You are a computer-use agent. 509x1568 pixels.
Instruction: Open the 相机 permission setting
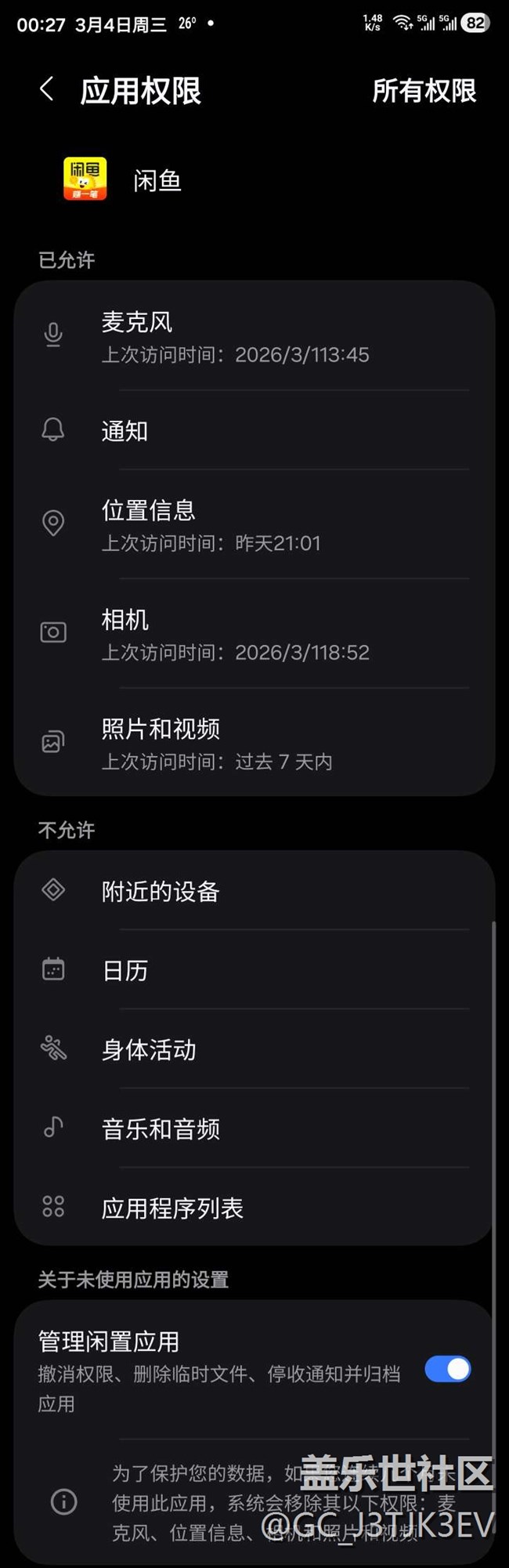tap(254, 635)
